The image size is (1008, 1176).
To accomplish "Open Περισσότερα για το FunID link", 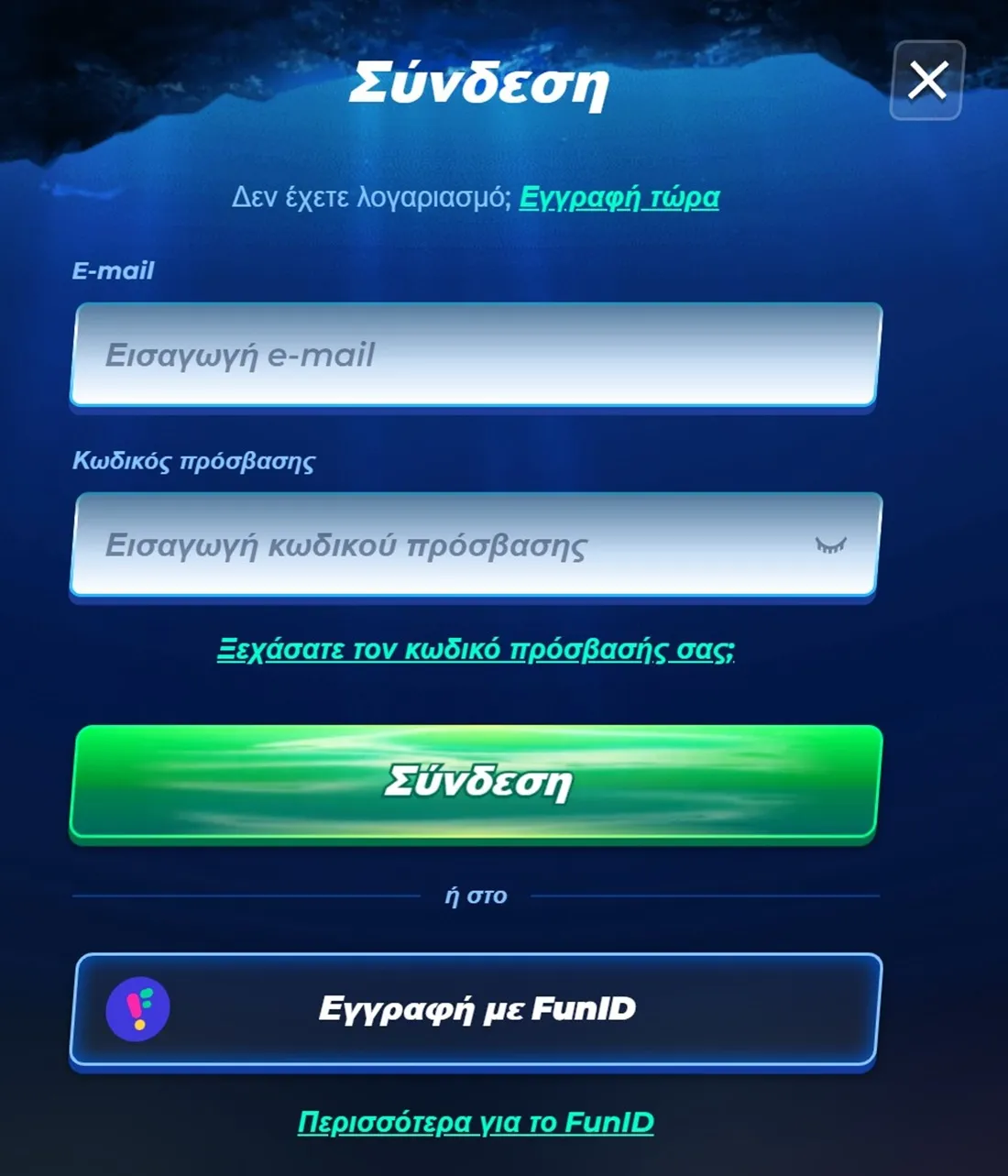I will pyautogui.click(x=476, y=1122).
